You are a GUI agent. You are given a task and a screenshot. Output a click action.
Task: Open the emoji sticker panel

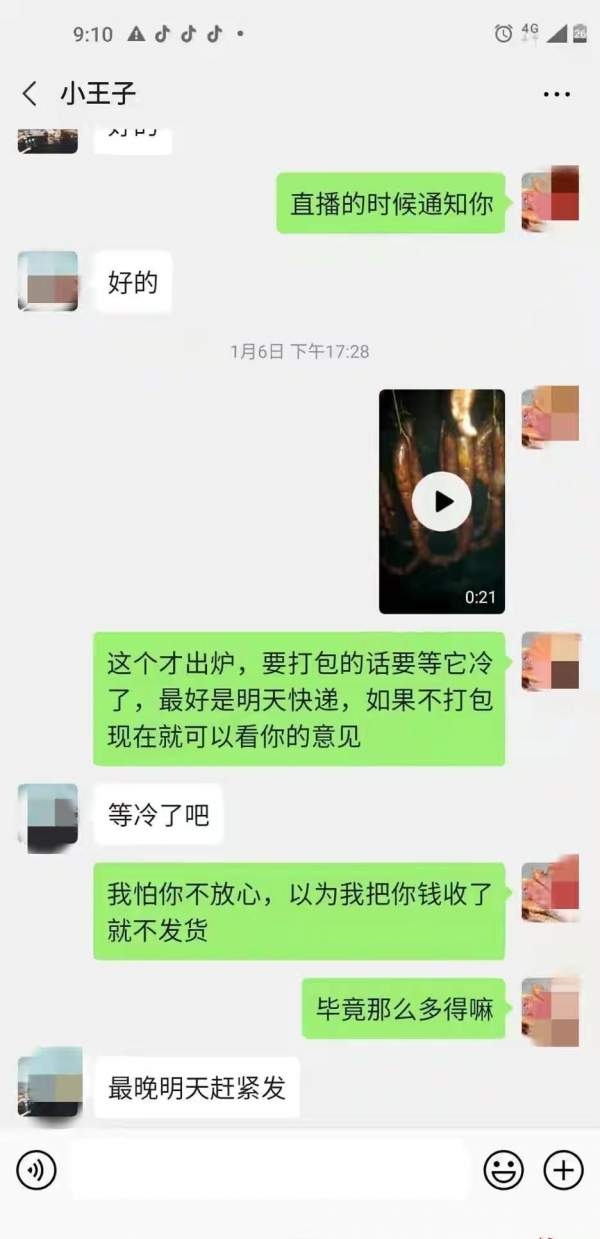click(504, 1169)
